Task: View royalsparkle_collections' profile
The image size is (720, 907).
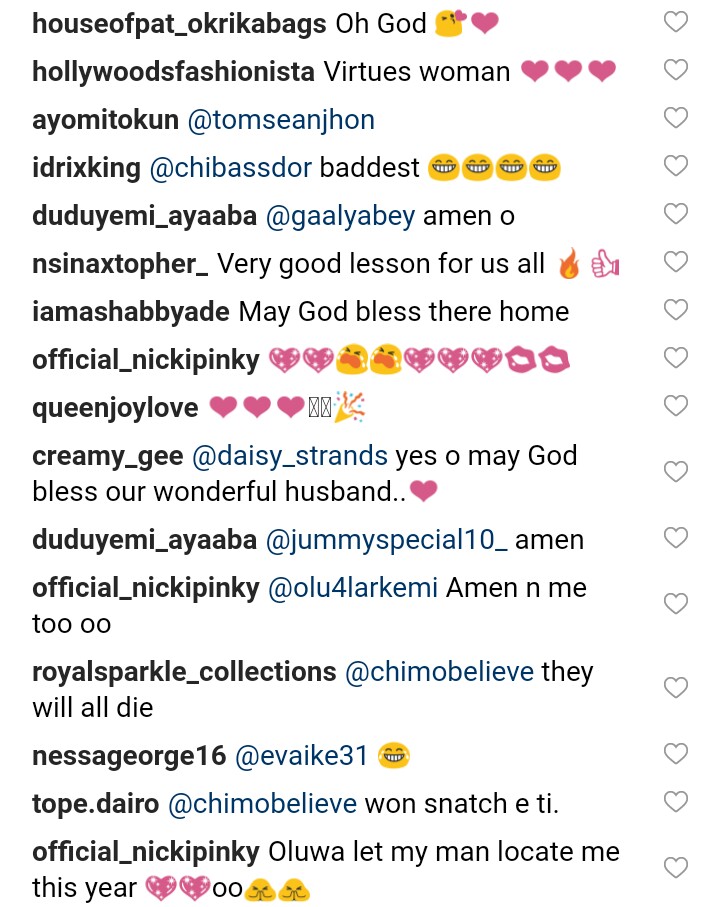Action: click(x=184, y=672)
